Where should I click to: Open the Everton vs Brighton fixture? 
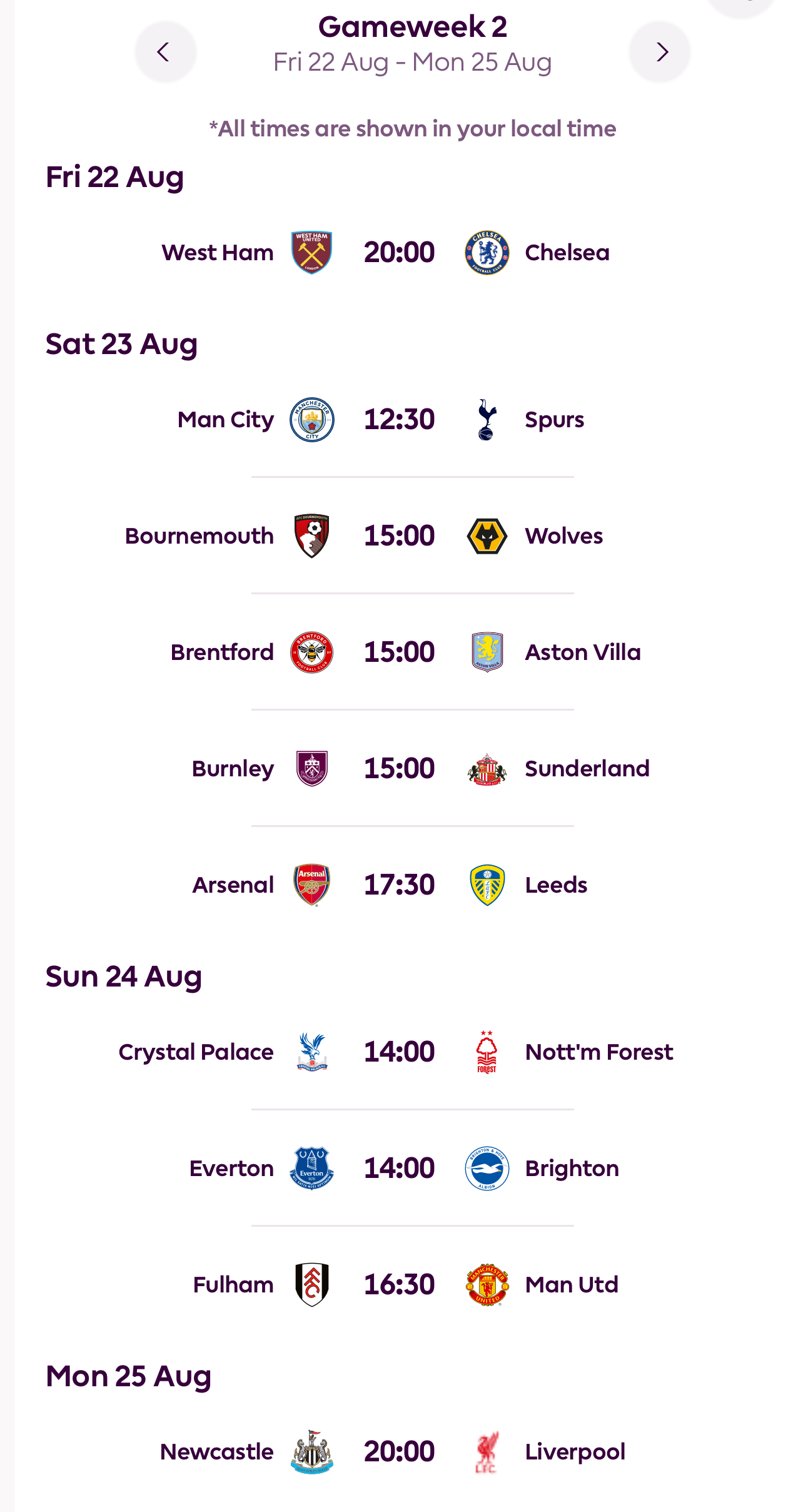[399, 1169]
